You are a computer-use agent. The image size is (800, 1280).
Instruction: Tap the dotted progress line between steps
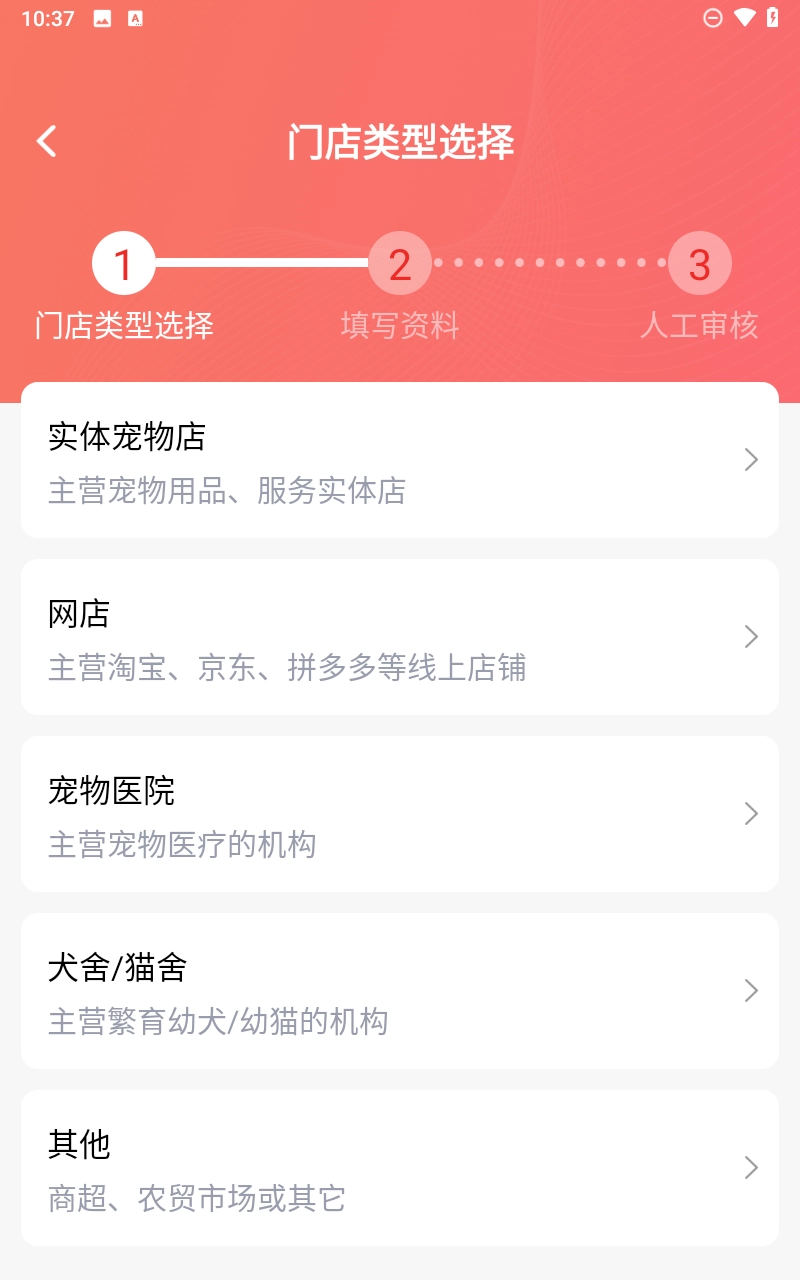(549, 262)
